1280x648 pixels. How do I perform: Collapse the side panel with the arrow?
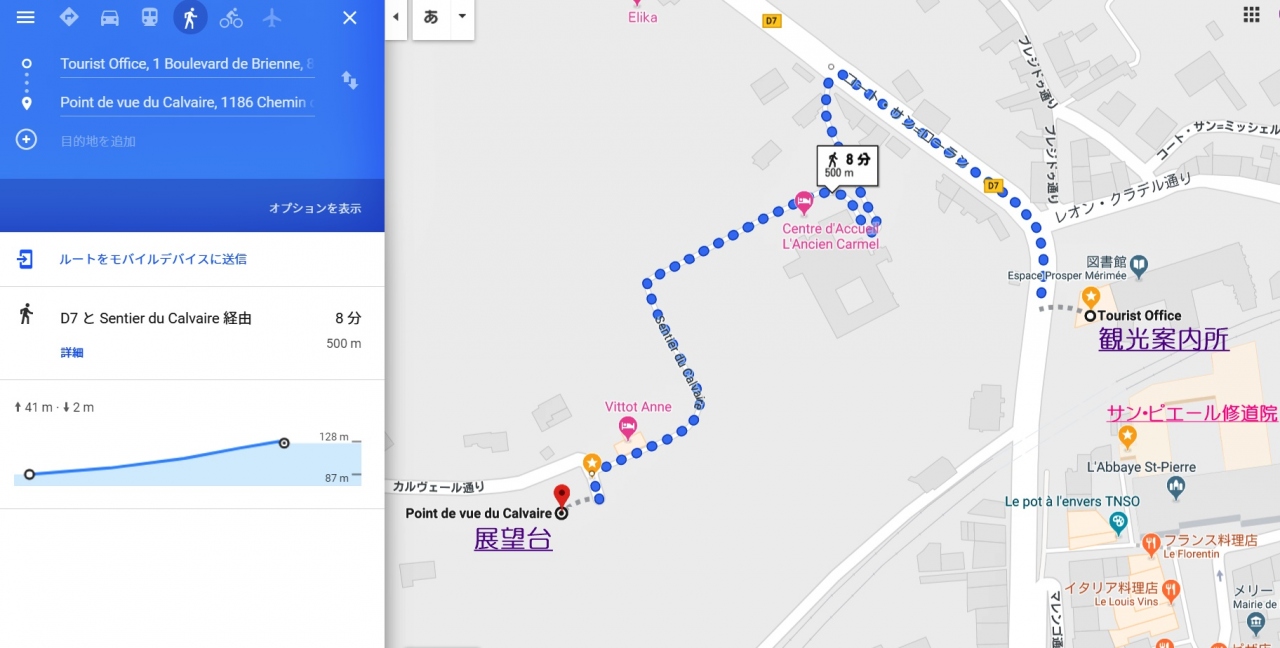click(x=396, y=17)
